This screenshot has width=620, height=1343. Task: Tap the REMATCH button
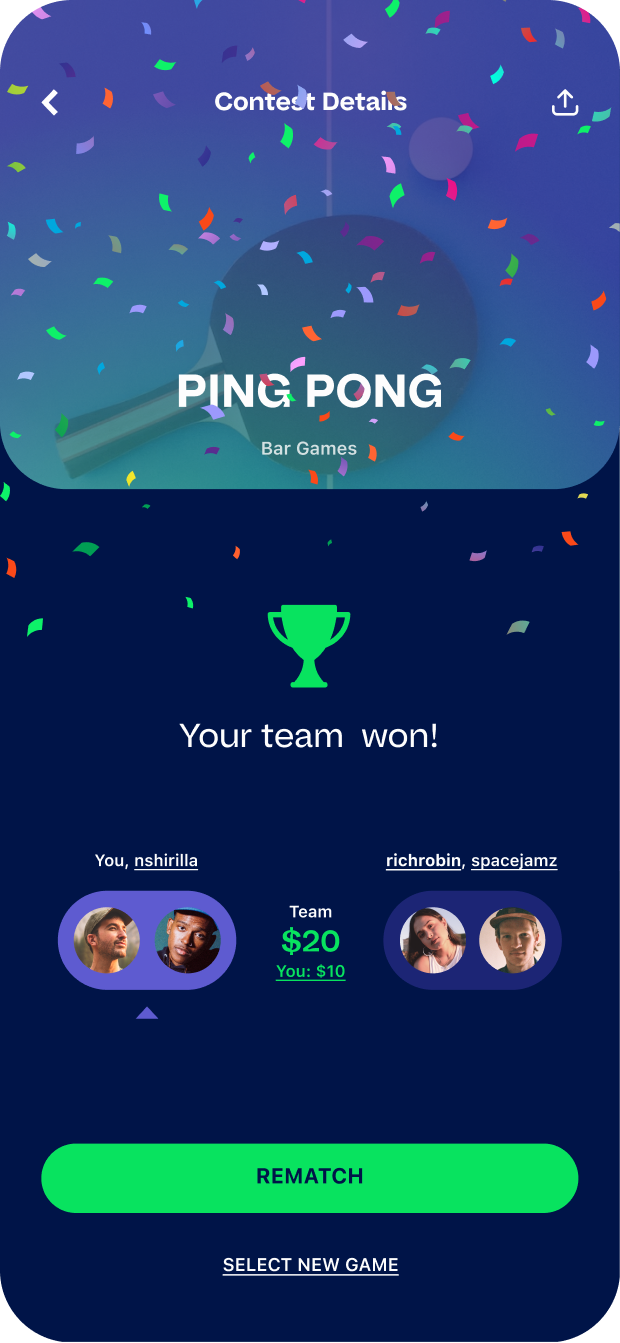coord(310,1177)
